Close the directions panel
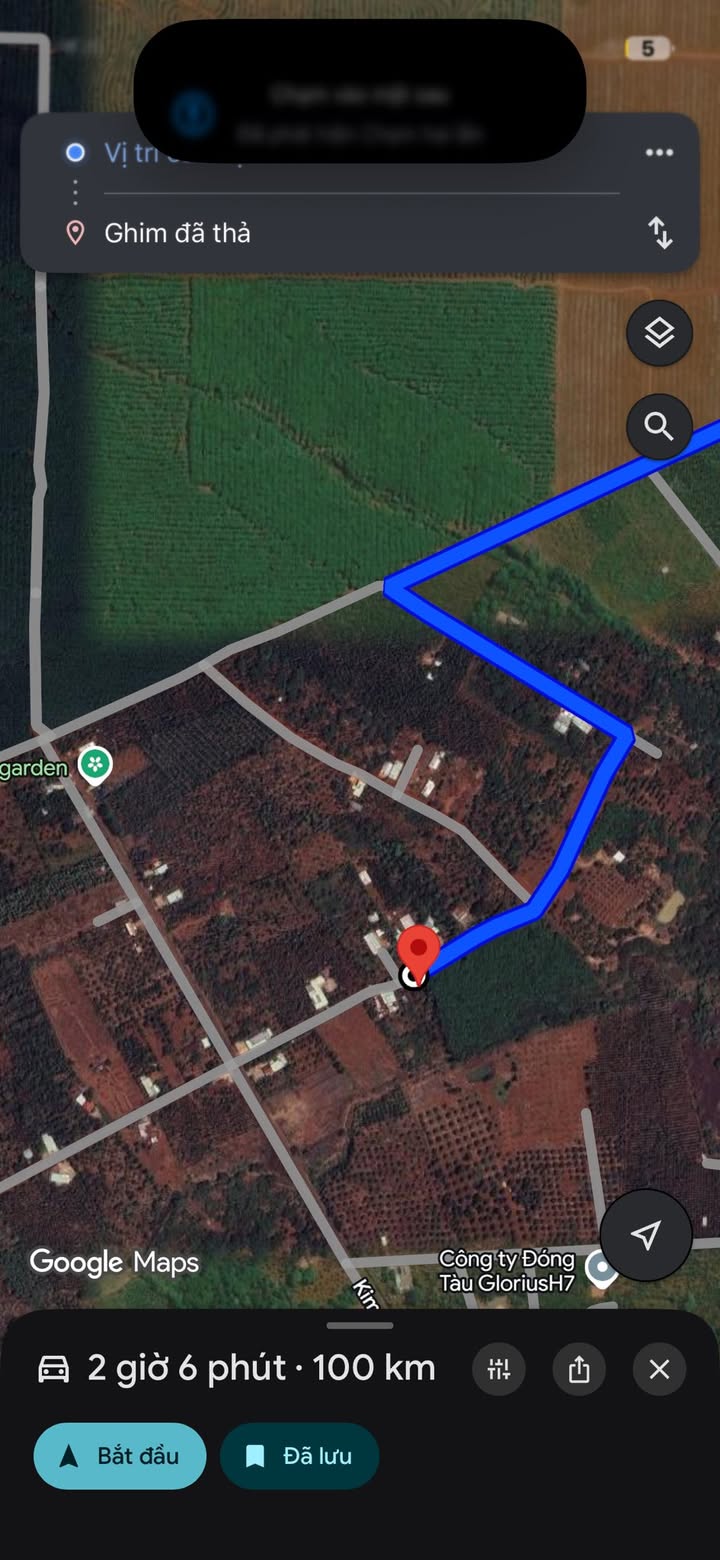Image resolution: width=720 pixels, height=1560 pixels. click(x=659, y=1369)
